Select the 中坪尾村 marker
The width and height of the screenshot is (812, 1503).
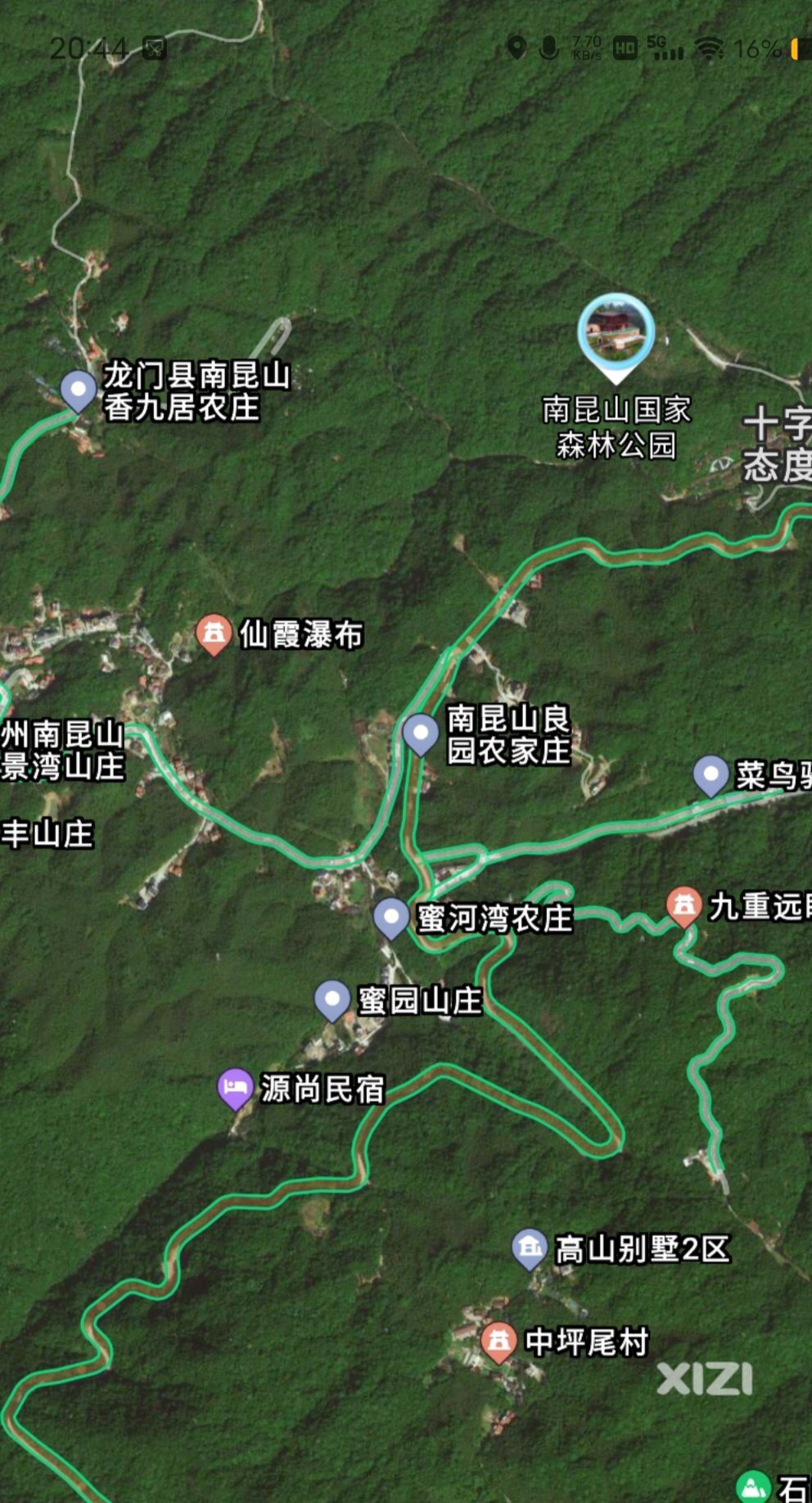[498, 1341]
